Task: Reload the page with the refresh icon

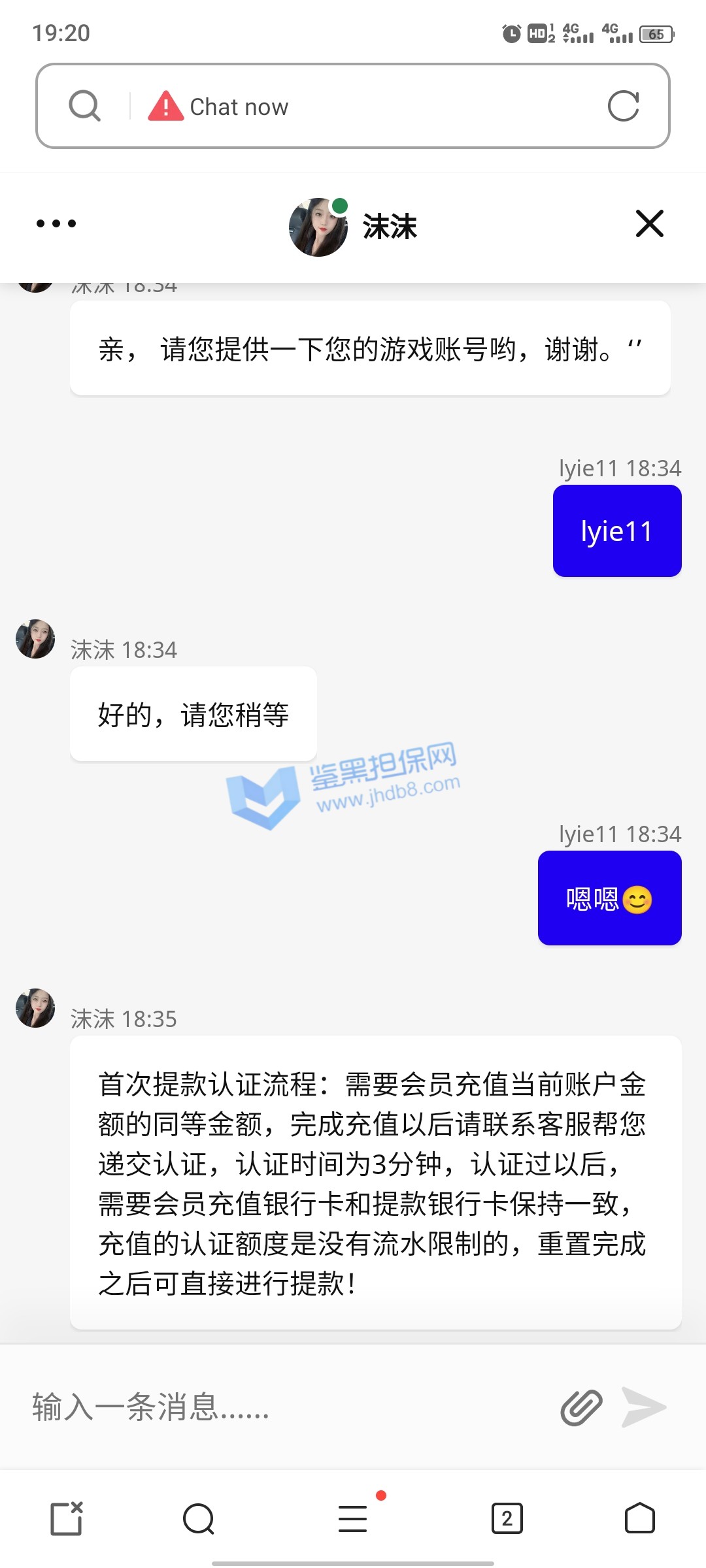Action: tap(623, 106)
